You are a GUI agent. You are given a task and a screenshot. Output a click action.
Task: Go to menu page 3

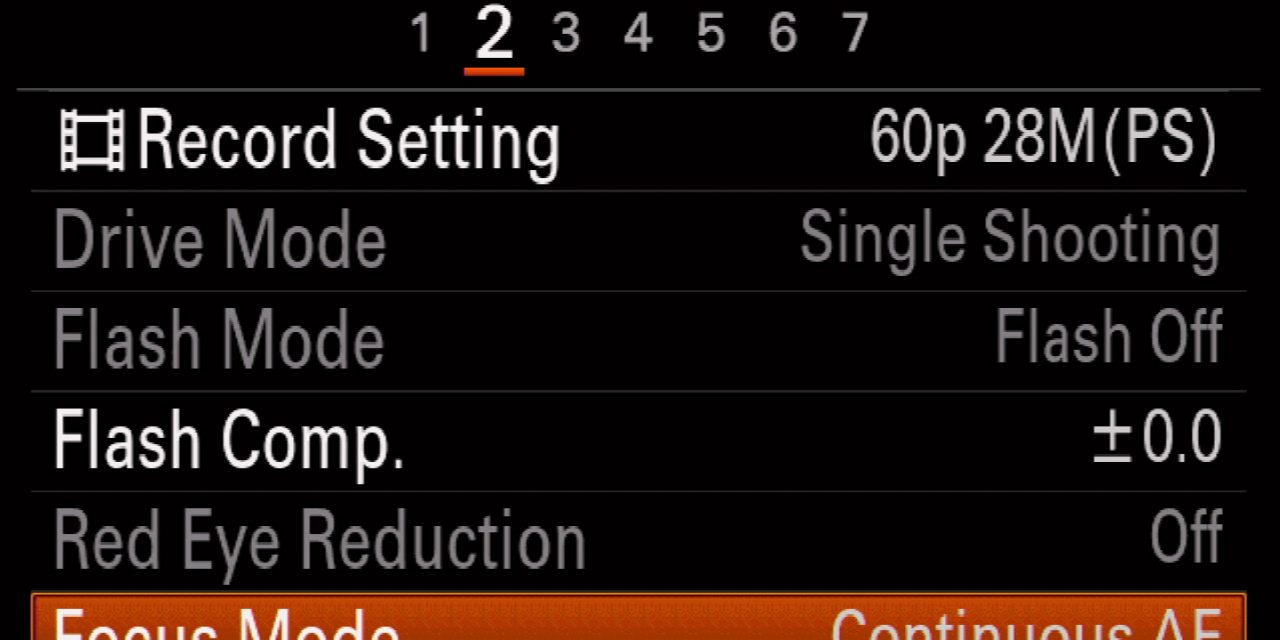coord(566,35)
